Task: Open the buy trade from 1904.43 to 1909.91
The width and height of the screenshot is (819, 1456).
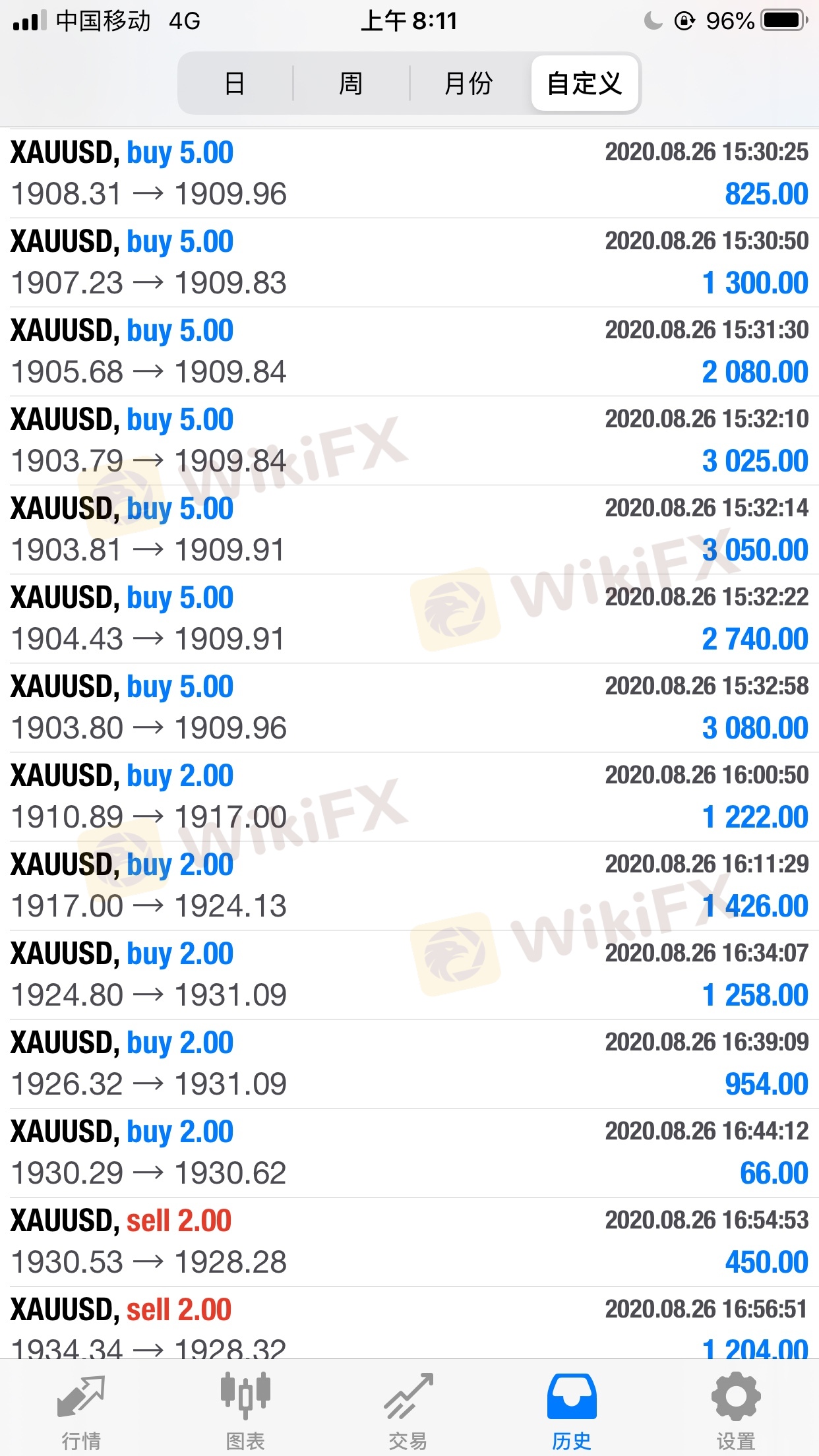Action: click(409, 619)
